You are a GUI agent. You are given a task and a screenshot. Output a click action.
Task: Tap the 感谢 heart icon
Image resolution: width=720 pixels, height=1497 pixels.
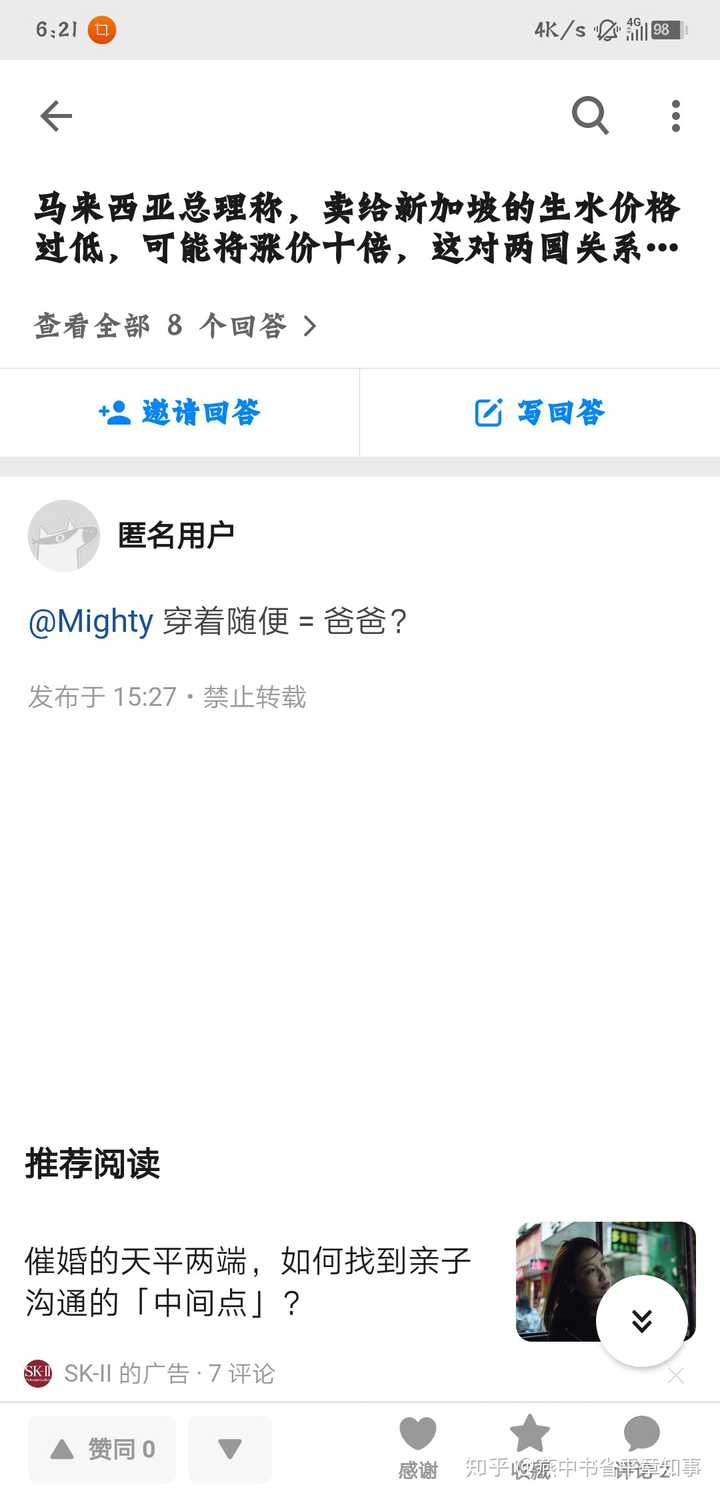(x=418, y=1447)
